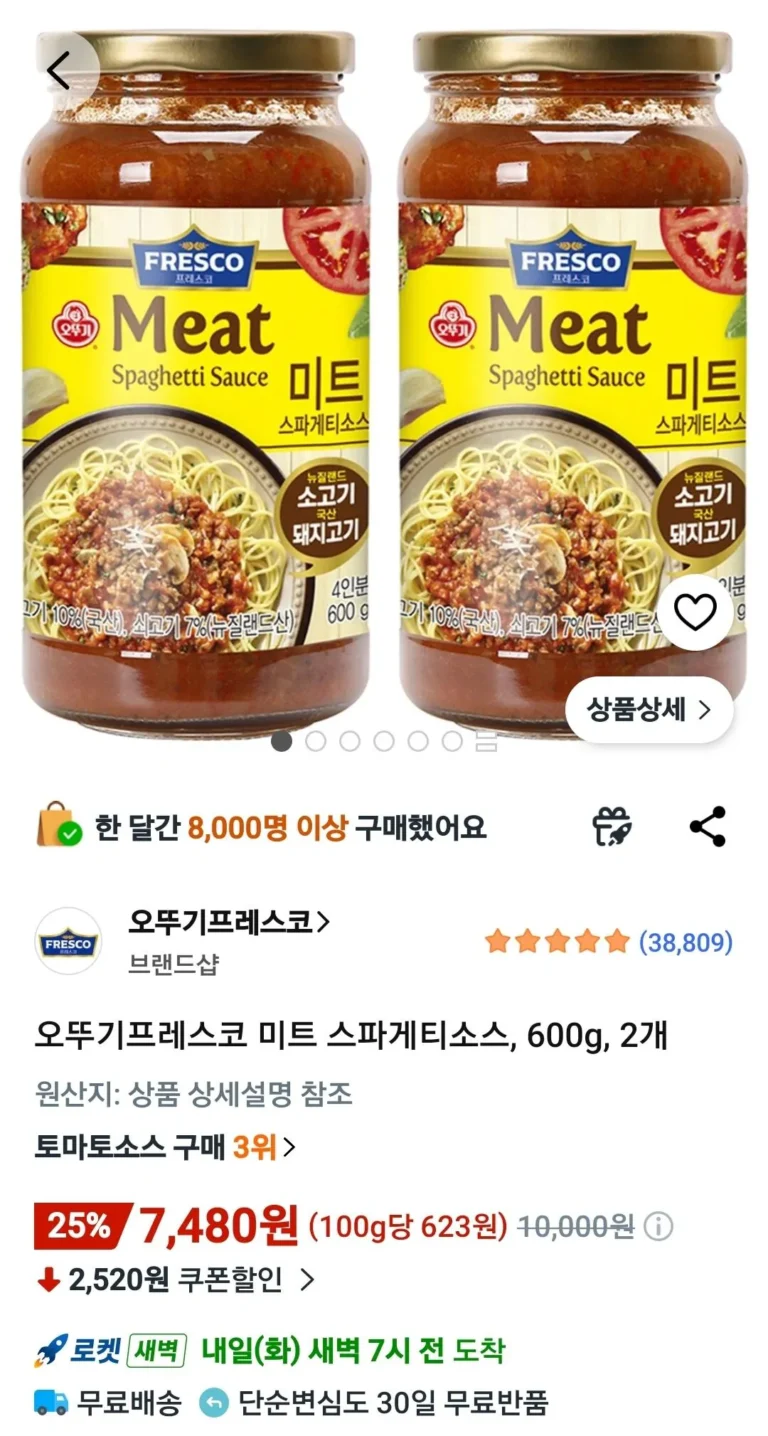Viewport: 768px width, 1436px height.
Task: Share this product listing
Action: (x=708, y=827)
